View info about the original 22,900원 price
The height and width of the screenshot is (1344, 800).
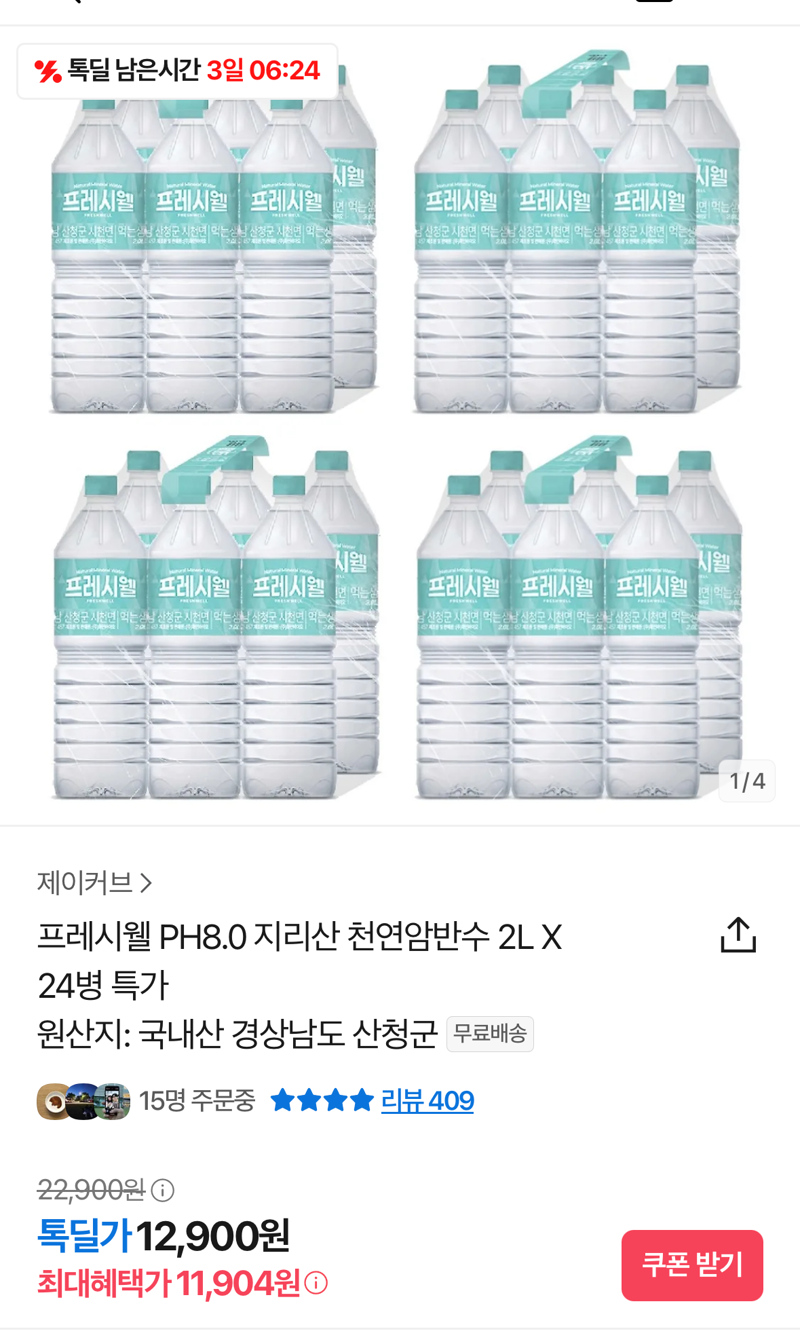coord(162,1190)
